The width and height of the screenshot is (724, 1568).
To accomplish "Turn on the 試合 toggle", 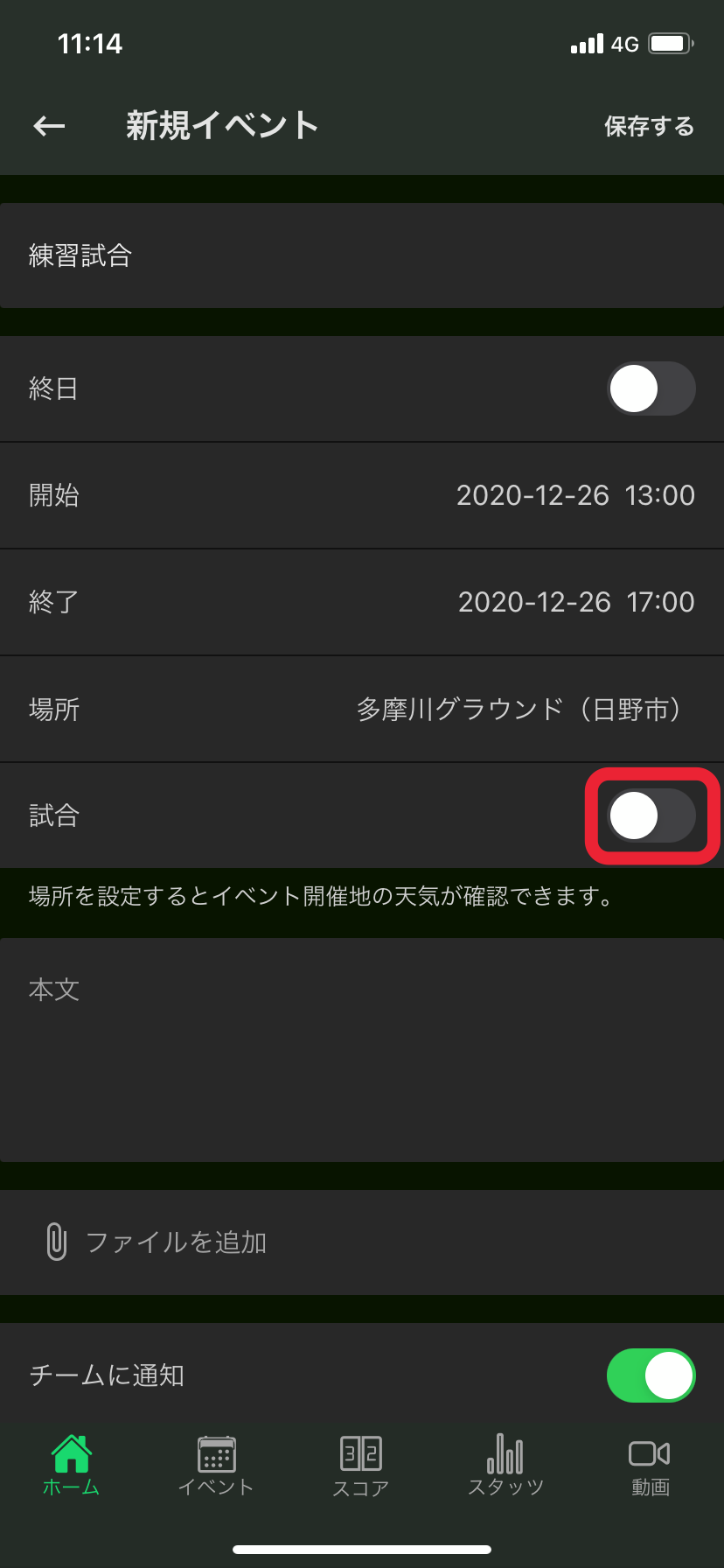I will coord(651,815).
